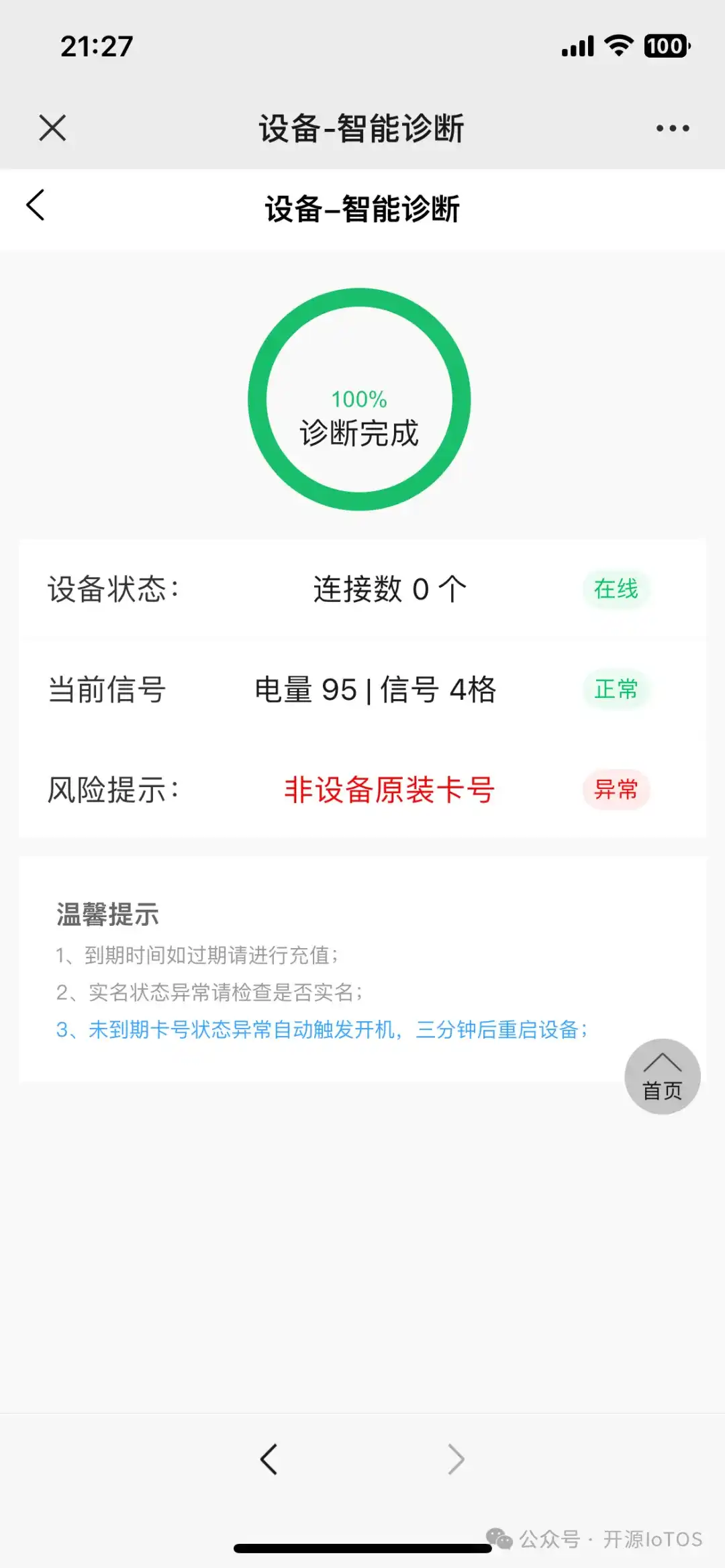
Task: Tap the battery 100 indicator
Action: pyautogui.click(x=666, y=46)
